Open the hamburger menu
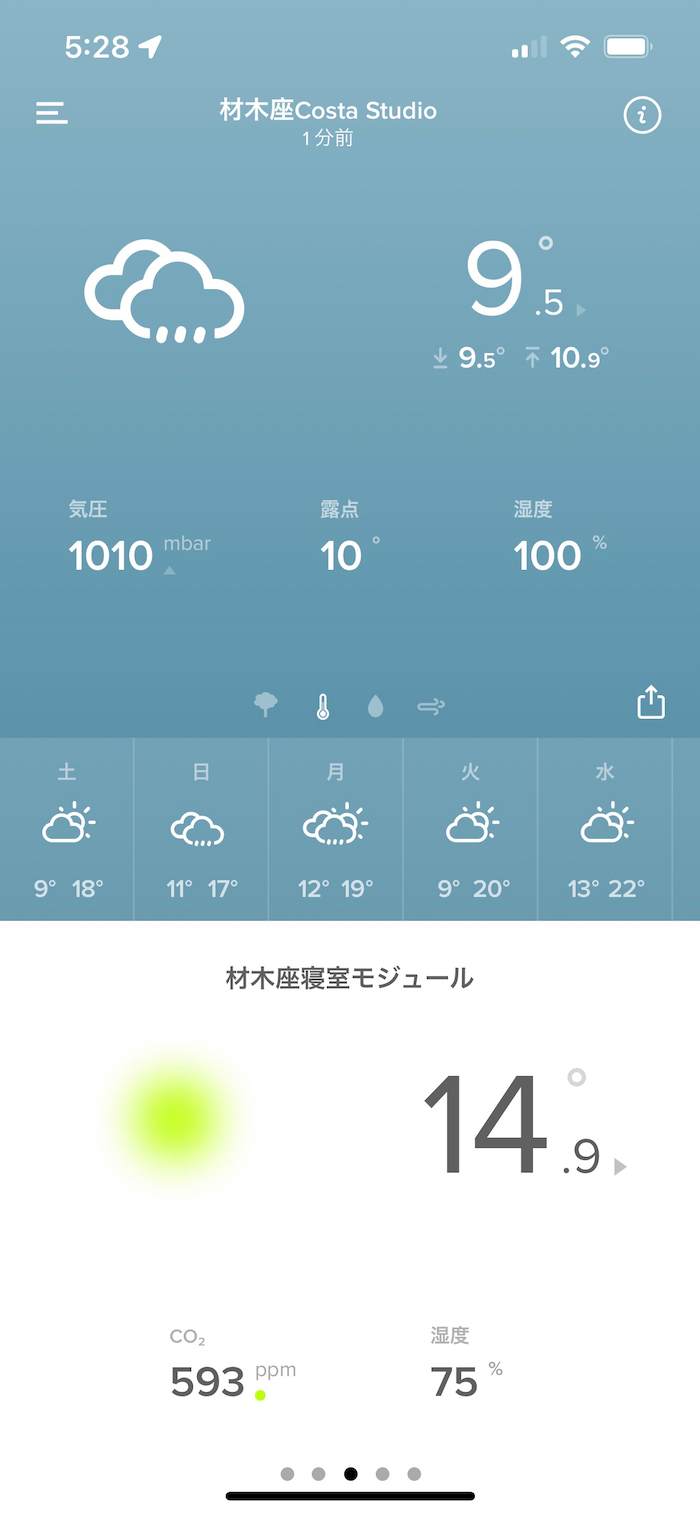This screenshot has width=700, height=1515. coord(52,113)
